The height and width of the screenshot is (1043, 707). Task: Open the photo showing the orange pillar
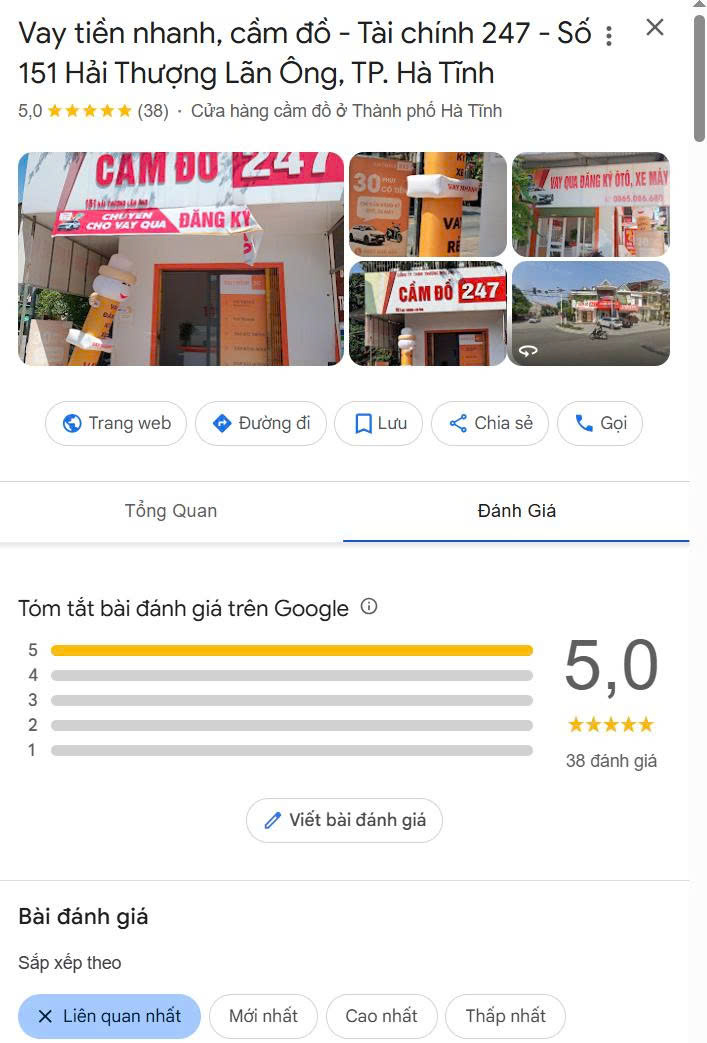pos(427,204)
